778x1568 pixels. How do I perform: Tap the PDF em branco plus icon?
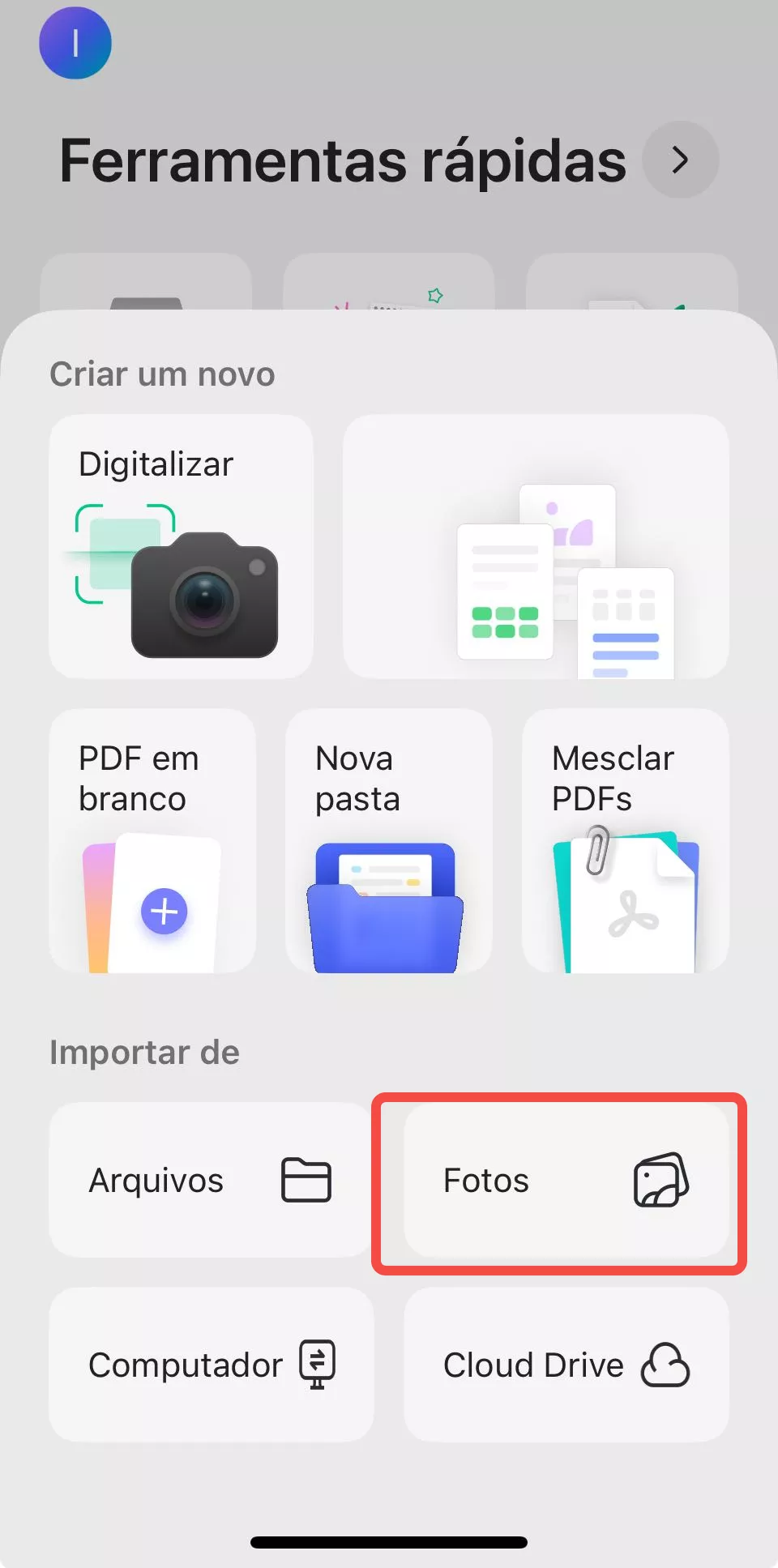tap(165, 911)
